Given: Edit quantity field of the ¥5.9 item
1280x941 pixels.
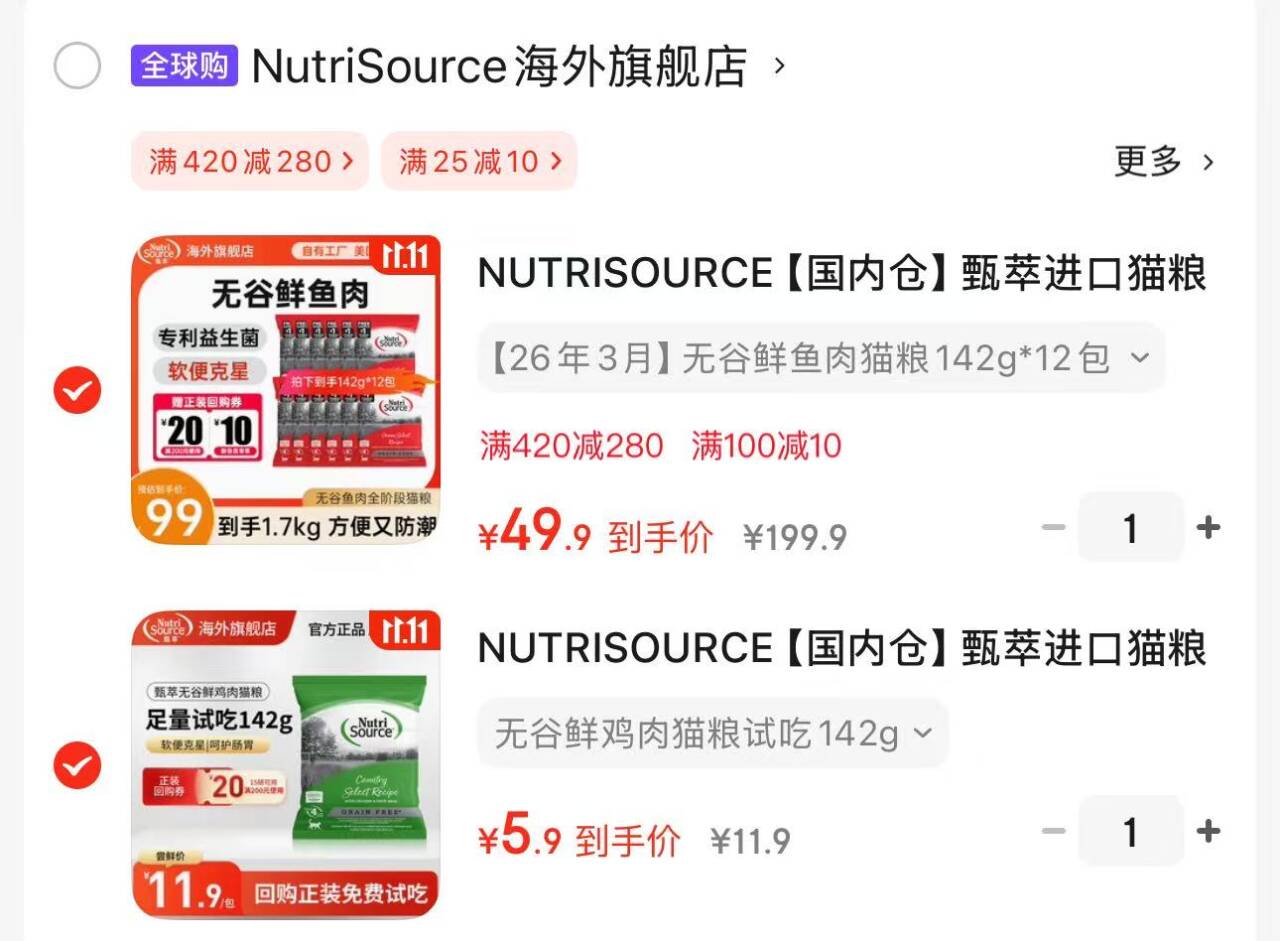Looking at the screenshot, I should [1130, 831].
